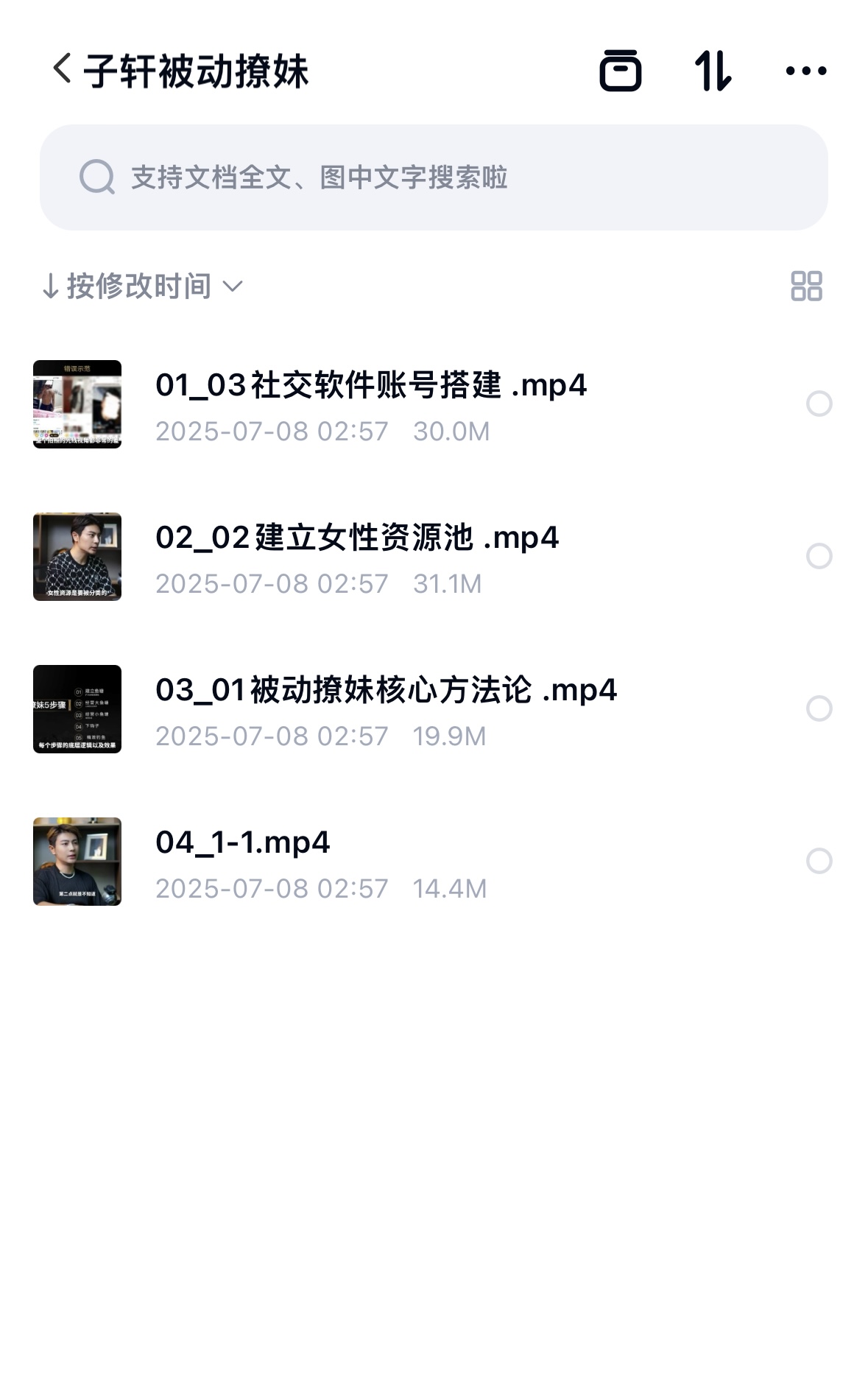Image resolution: width=868 pixels, height=1394 pixels.
Task: Select the 01_03社交软件账号搭建.mp4 file circle
Action: 819,404
